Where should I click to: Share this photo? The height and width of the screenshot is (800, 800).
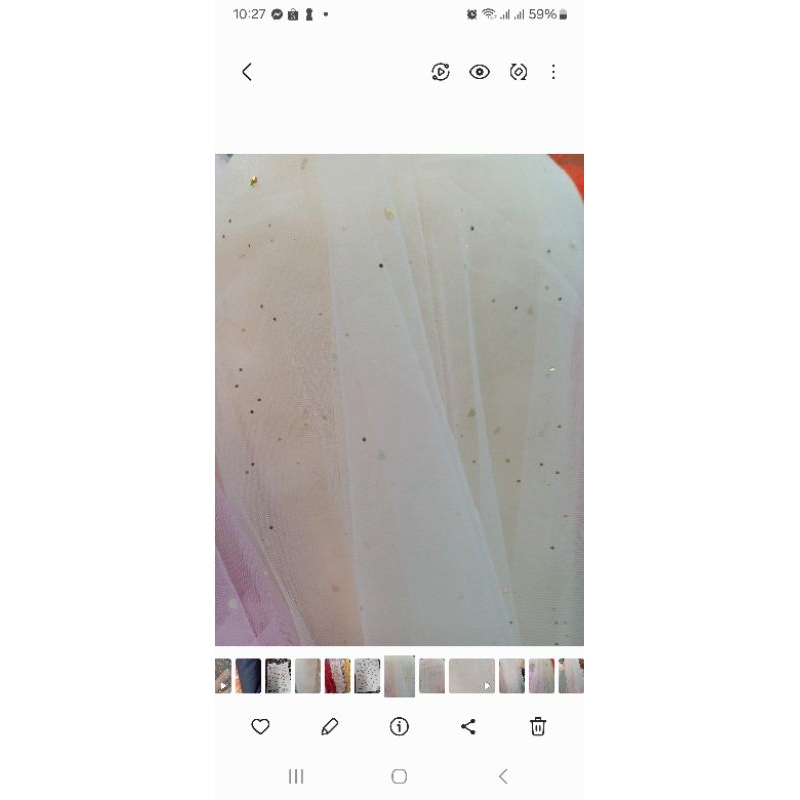point(468,727)
